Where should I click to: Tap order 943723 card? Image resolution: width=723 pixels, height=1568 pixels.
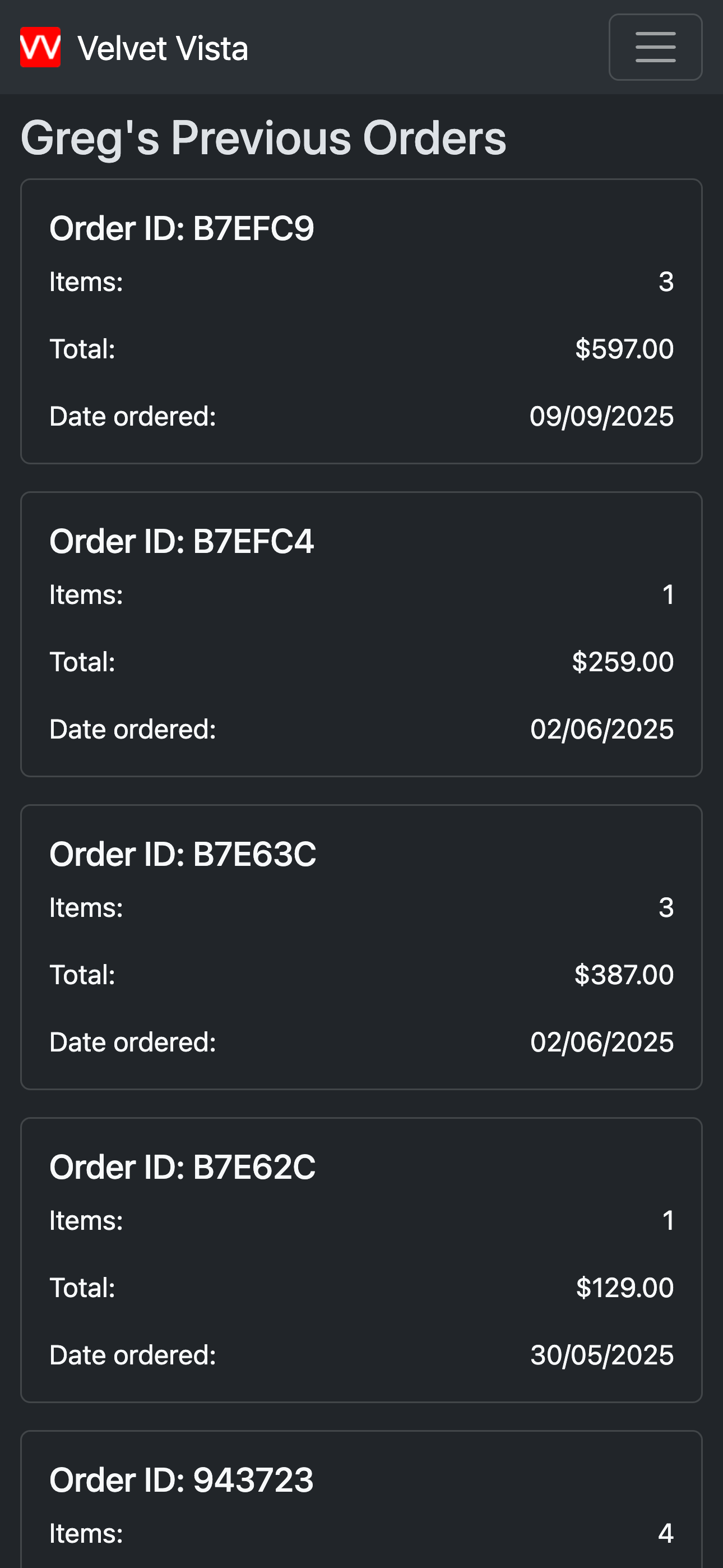pos(361,1499)
